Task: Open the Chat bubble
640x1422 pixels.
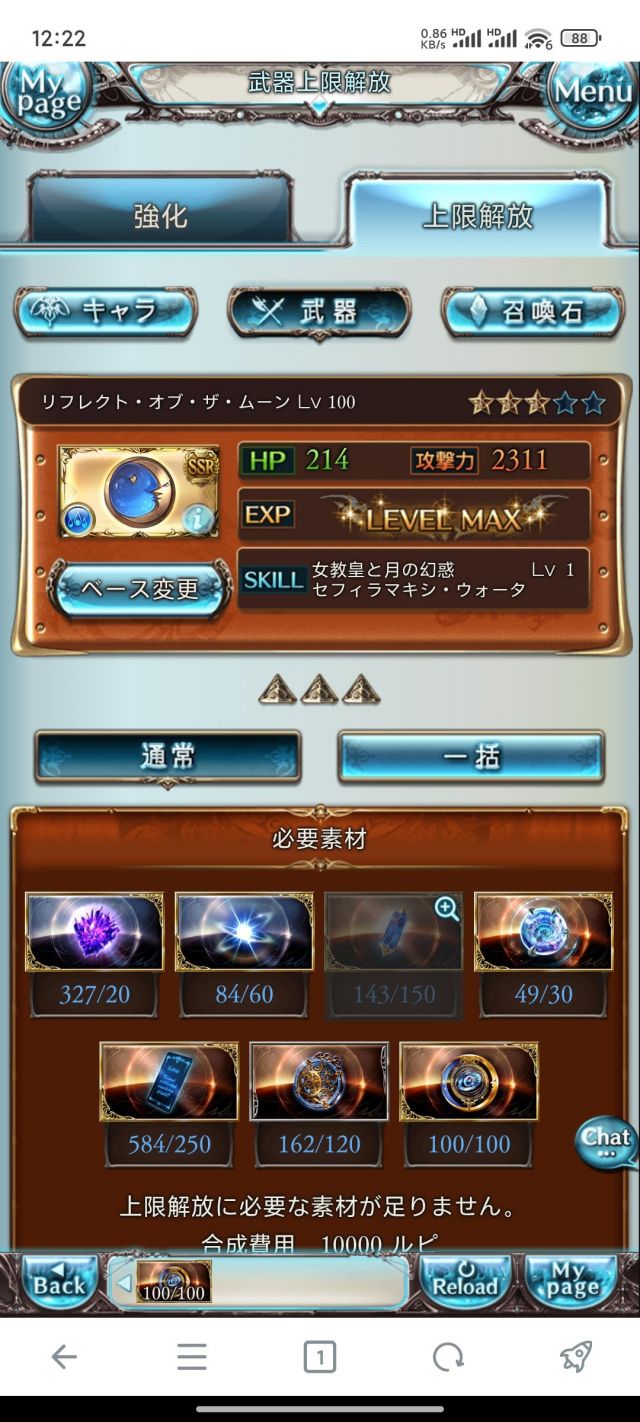Action: click(606, 1140)
